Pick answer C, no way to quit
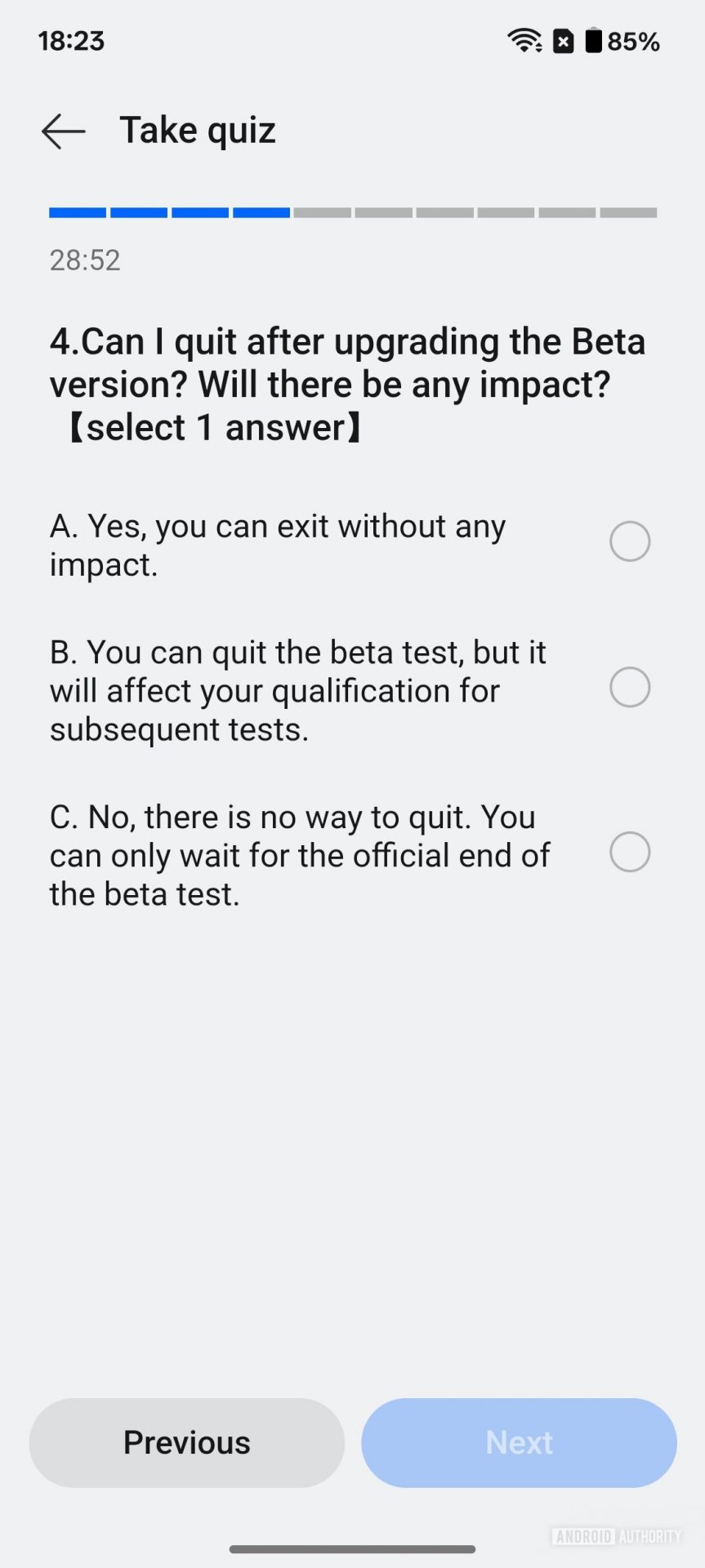 [x=630, y=852]
